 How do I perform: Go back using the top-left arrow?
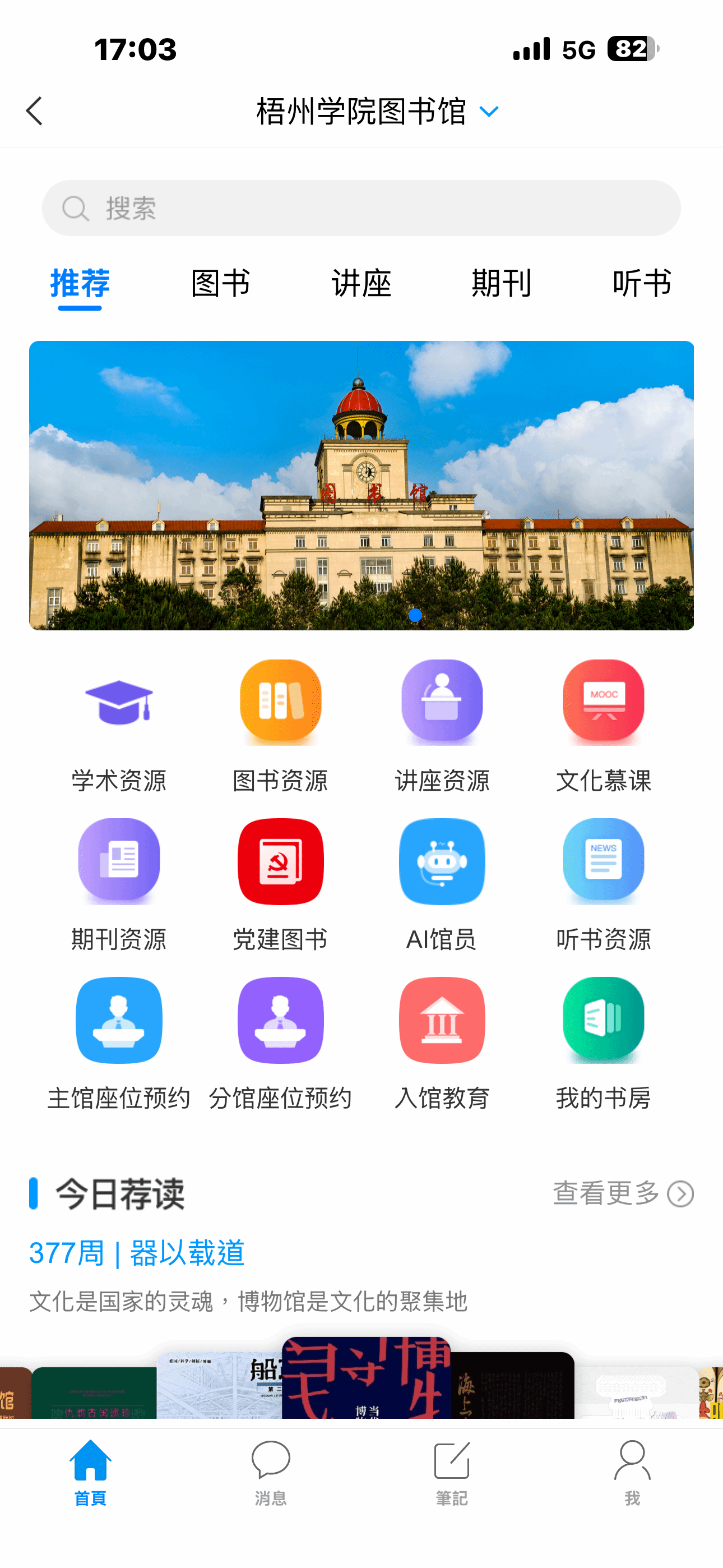35,112
